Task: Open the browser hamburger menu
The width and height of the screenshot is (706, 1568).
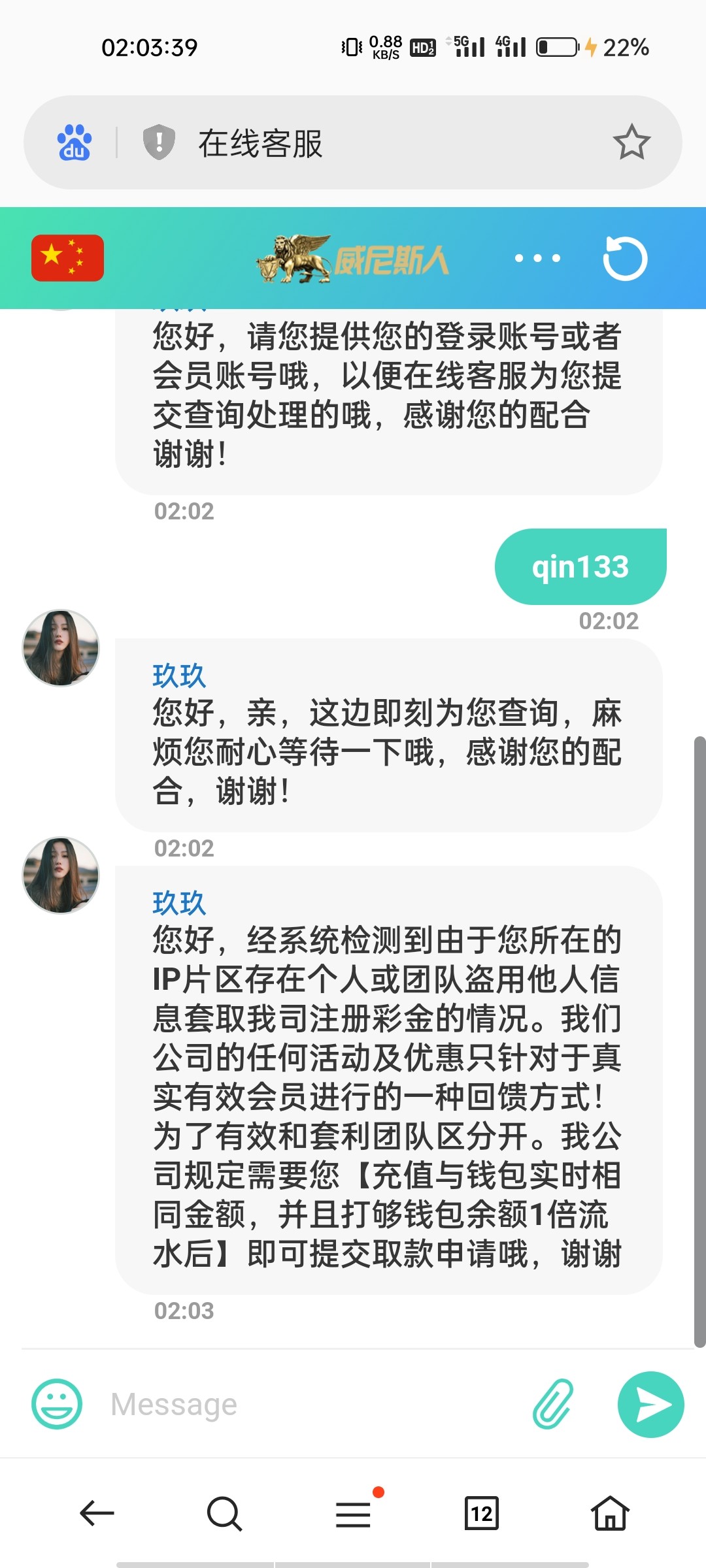Action: pyautogui.click(x=353, y=1513)
